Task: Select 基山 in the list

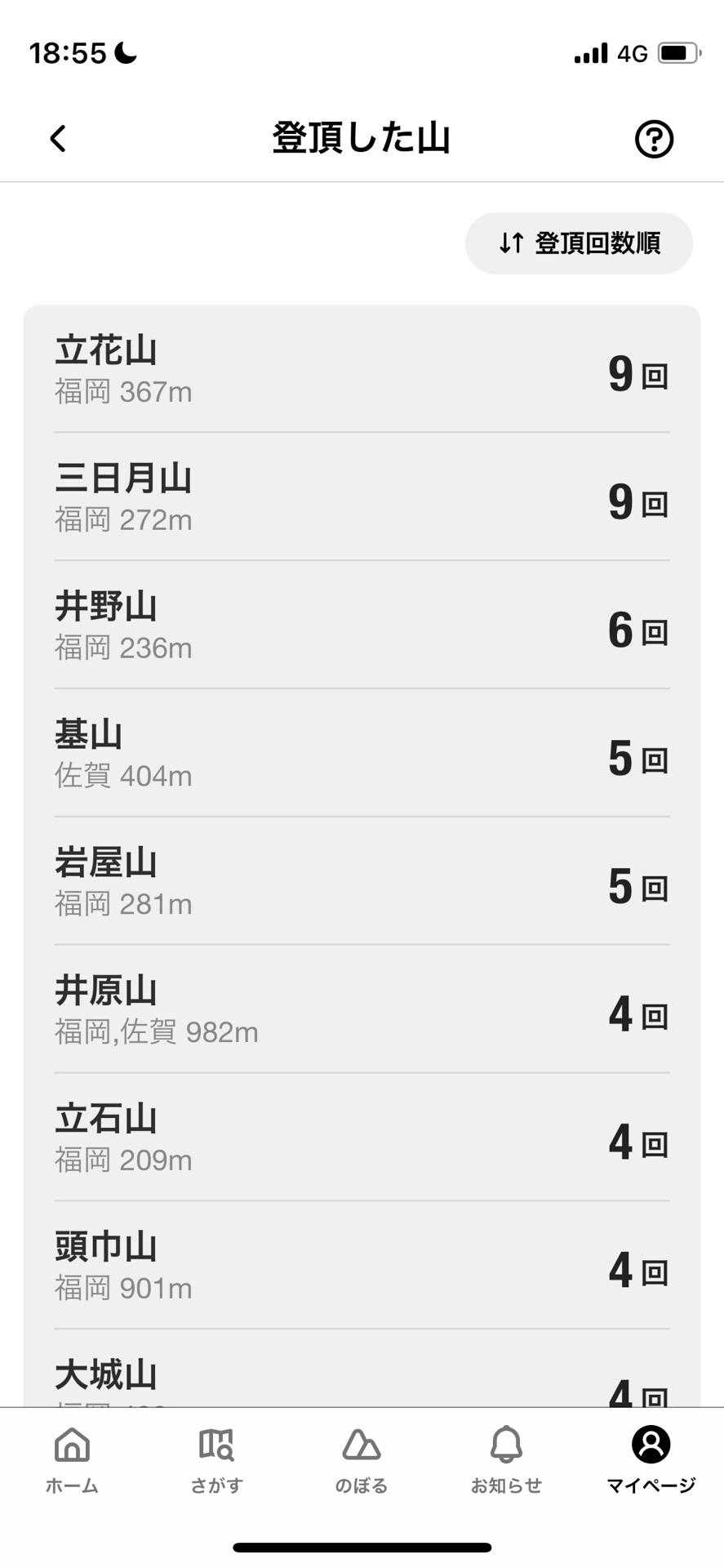Action: [x=362, y=753]
